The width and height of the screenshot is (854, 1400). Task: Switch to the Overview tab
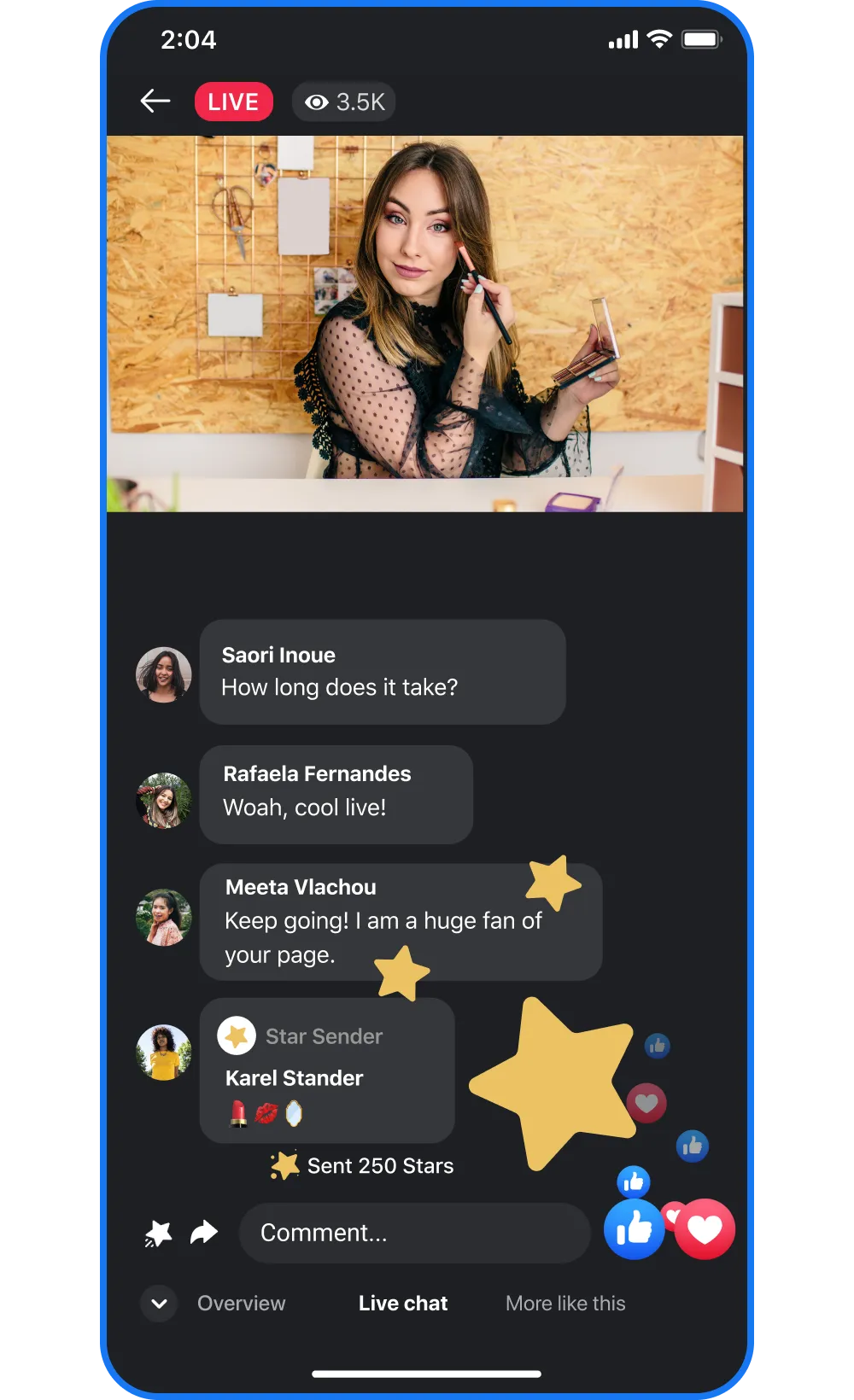coord(242,1304)
